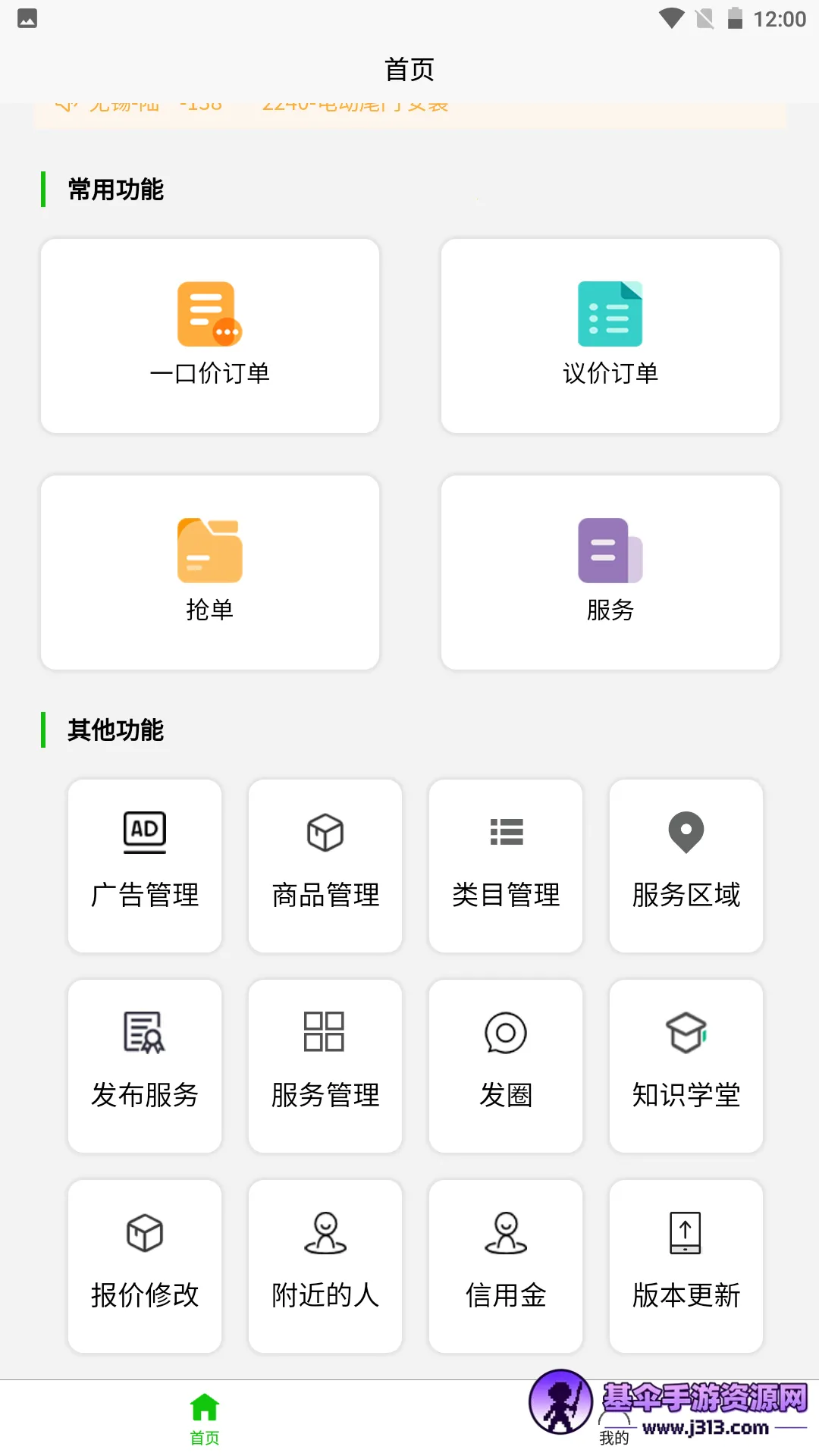Go to 广告管理

[x=145, y=865]
